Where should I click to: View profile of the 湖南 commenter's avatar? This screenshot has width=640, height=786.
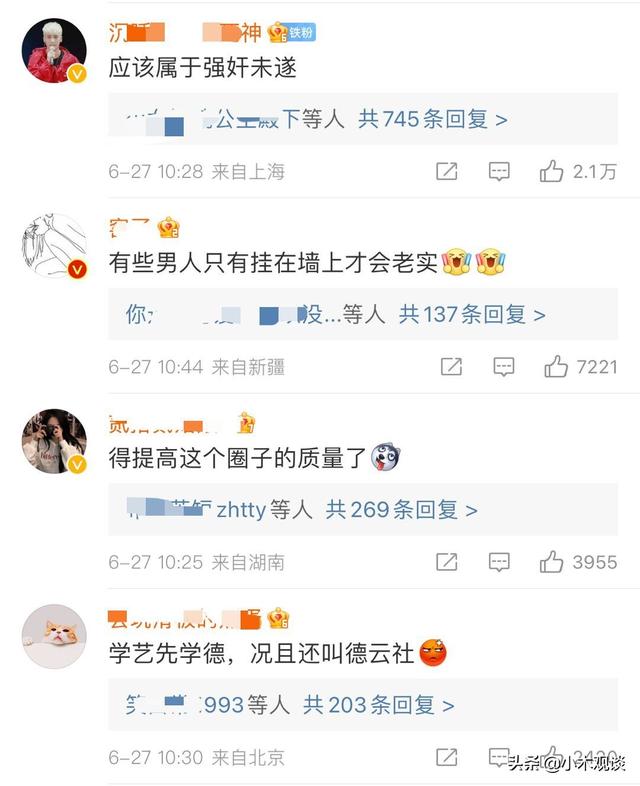coord(54,441)
